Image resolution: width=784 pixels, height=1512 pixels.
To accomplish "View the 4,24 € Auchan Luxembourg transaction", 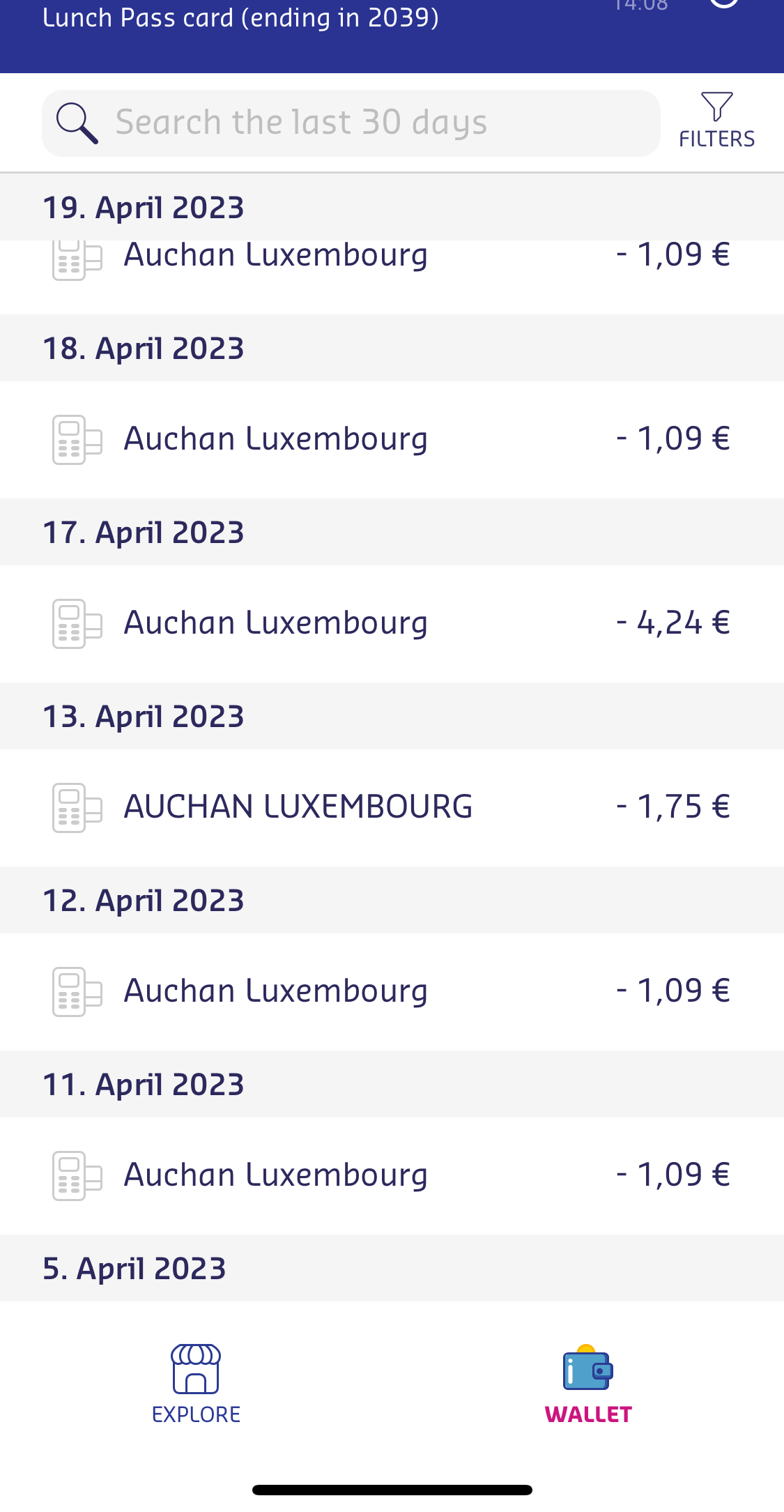I will point(392,624).
